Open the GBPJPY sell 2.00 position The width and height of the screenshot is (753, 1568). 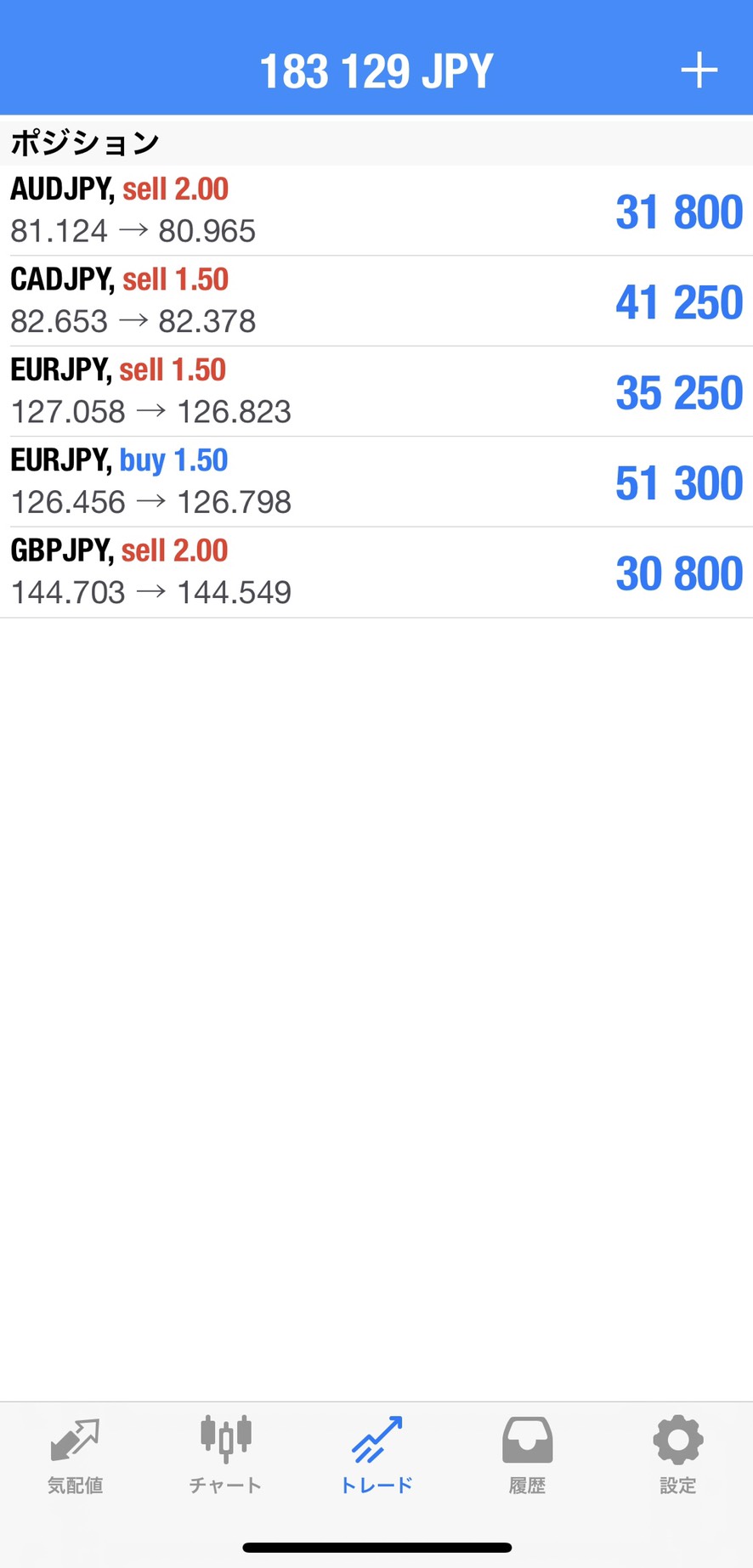click(376, 572)
